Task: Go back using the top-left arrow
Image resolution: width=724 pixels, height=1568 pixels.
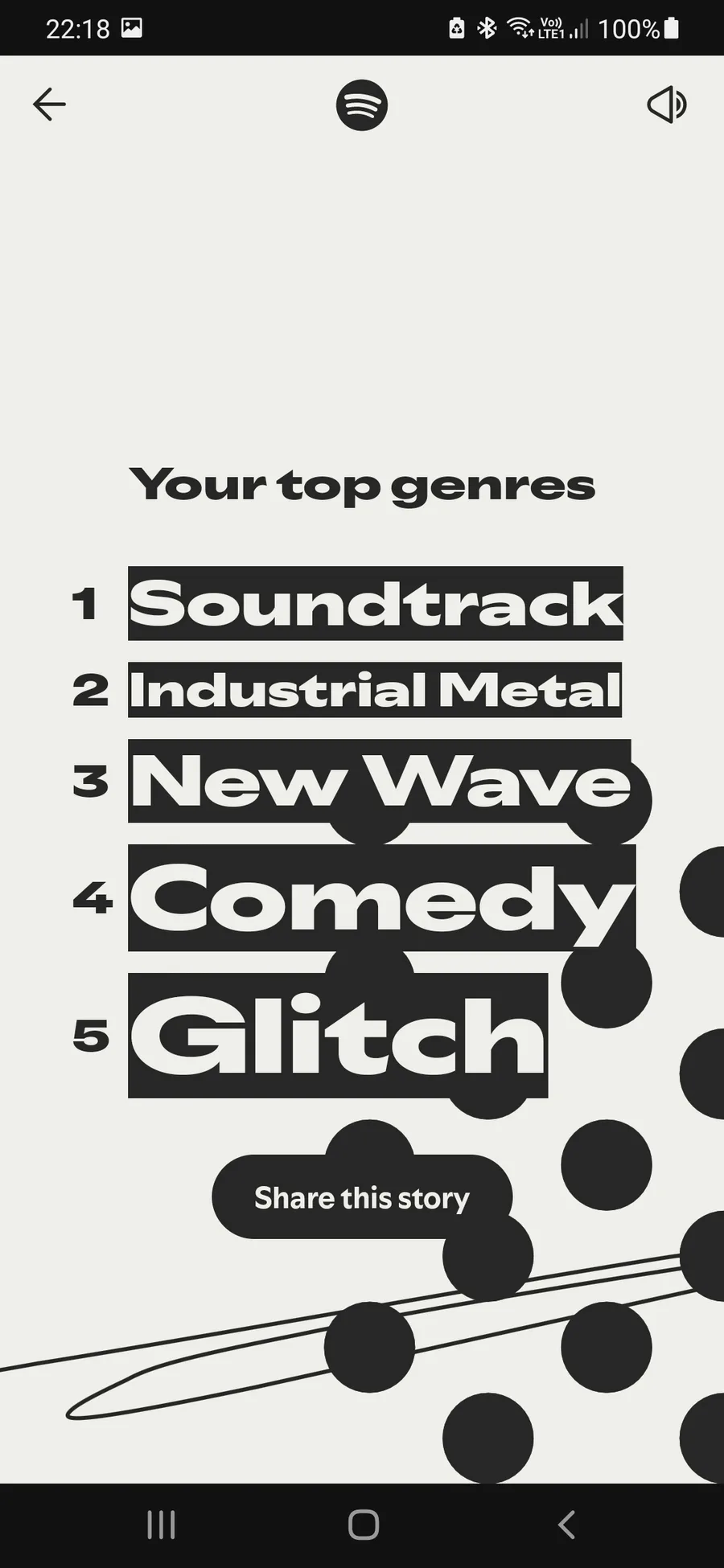Action: pos(49,105)
